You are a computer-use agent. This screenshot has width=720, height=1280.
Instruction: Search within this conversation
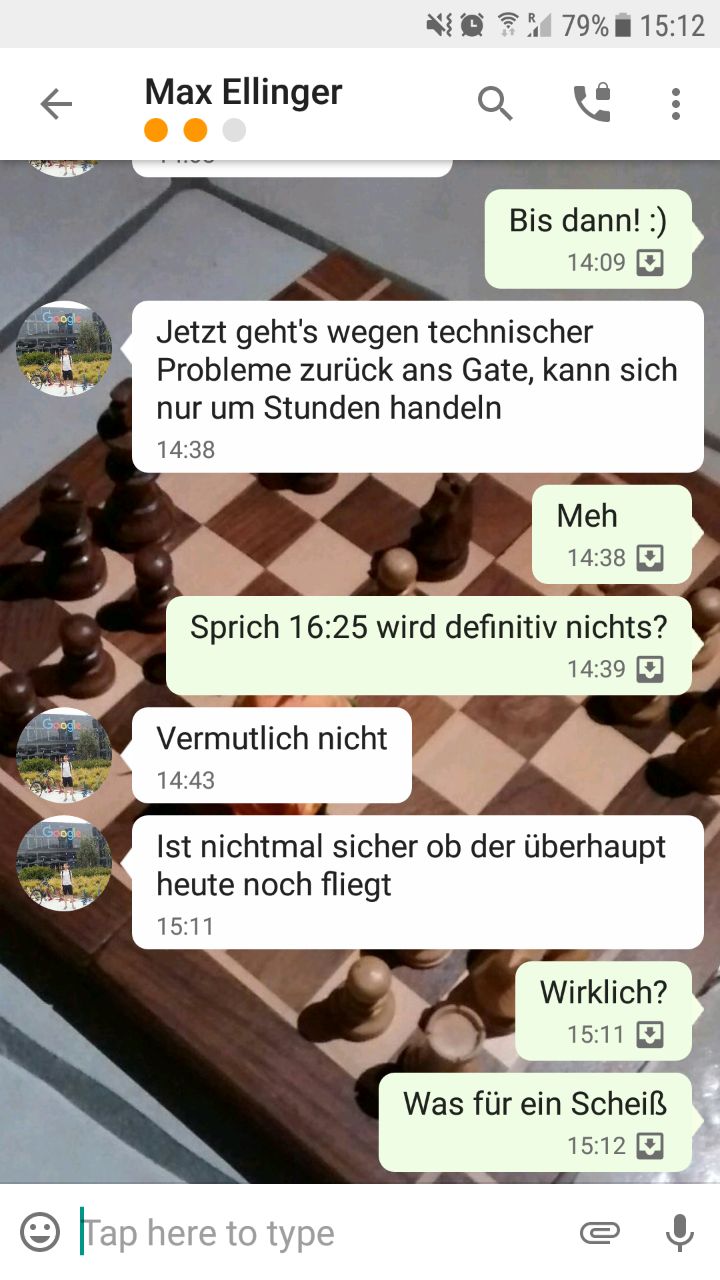click(x=495, y=103)
